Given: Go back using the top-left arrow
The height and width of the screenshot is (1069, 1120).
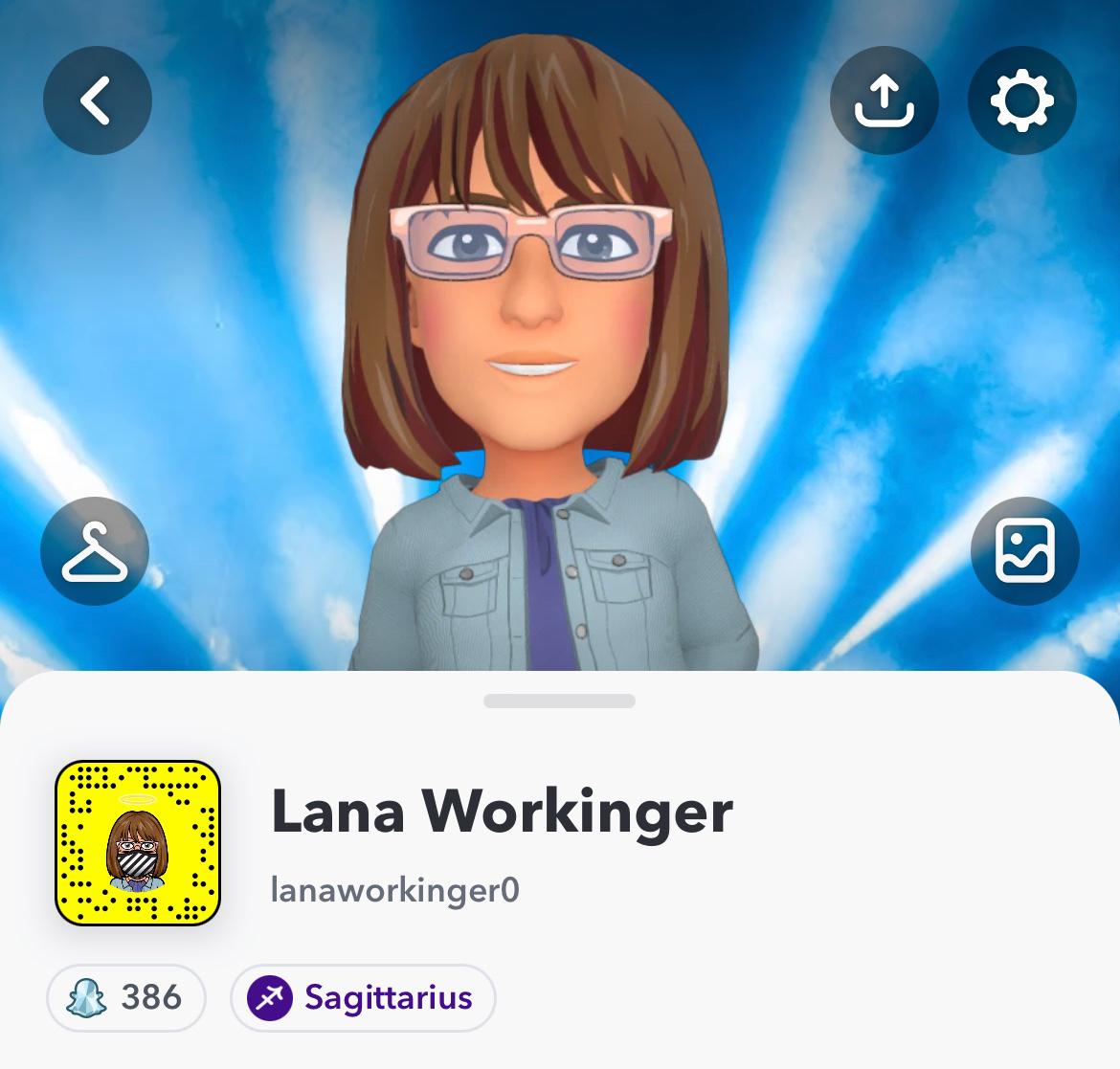Looking at the screenshot, I should [97, 100].
